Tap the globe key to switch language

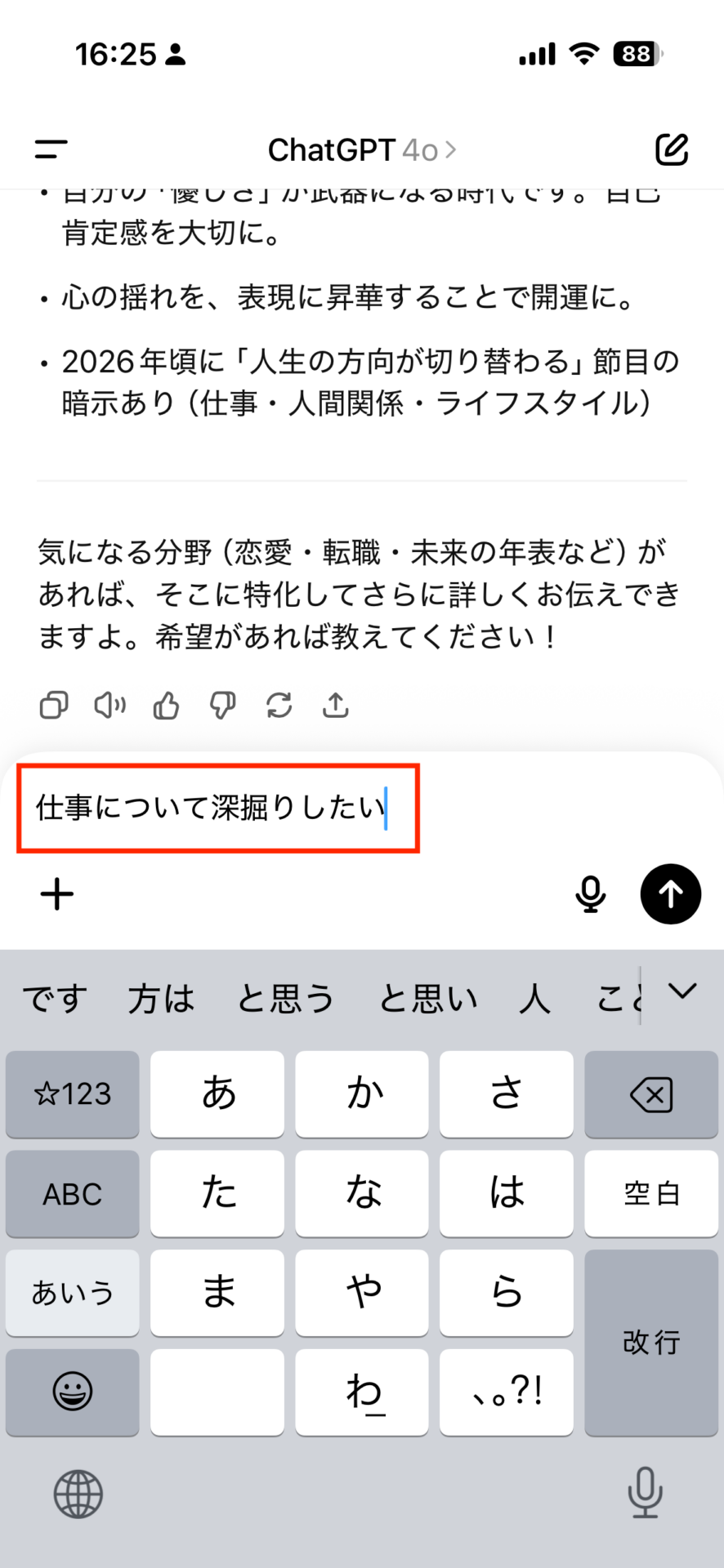(x=78, y=1494)
